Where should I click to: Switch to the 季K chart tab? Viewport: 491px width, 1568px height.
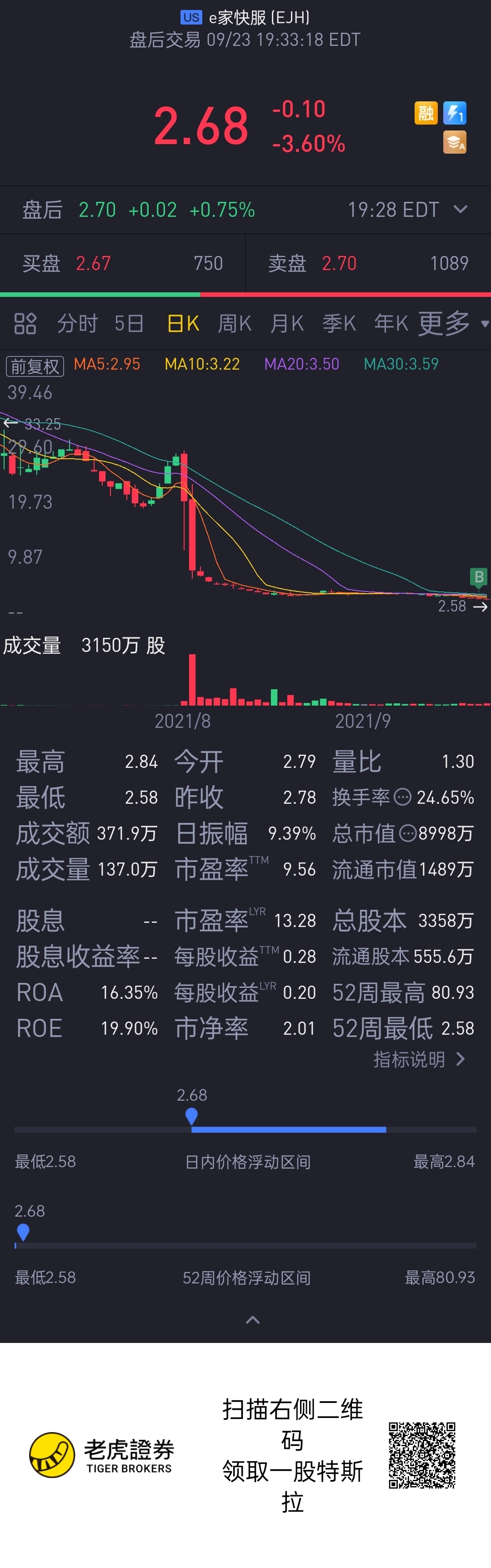click(338, 323)
